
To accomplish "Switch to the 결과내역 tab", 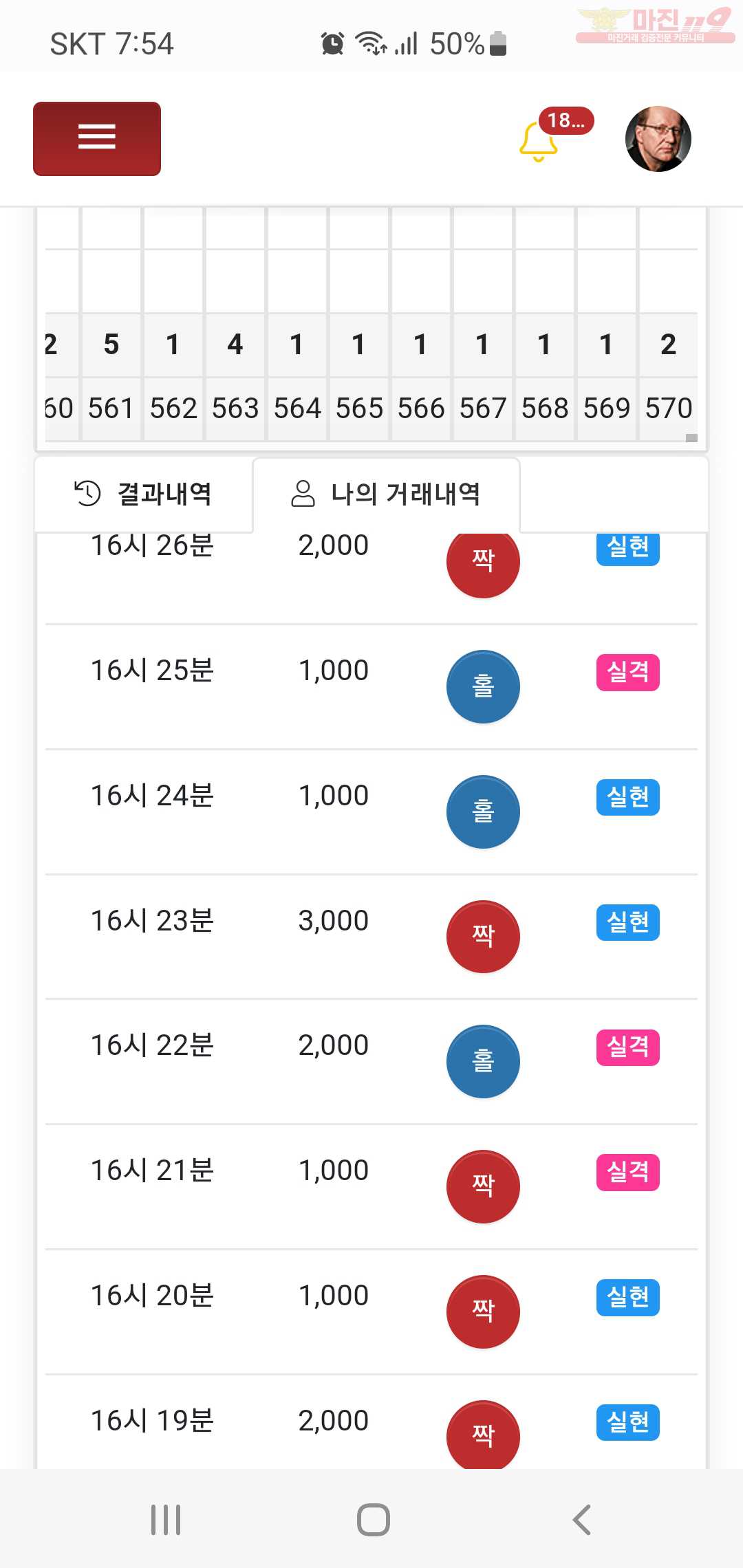I will coord(144,494).
